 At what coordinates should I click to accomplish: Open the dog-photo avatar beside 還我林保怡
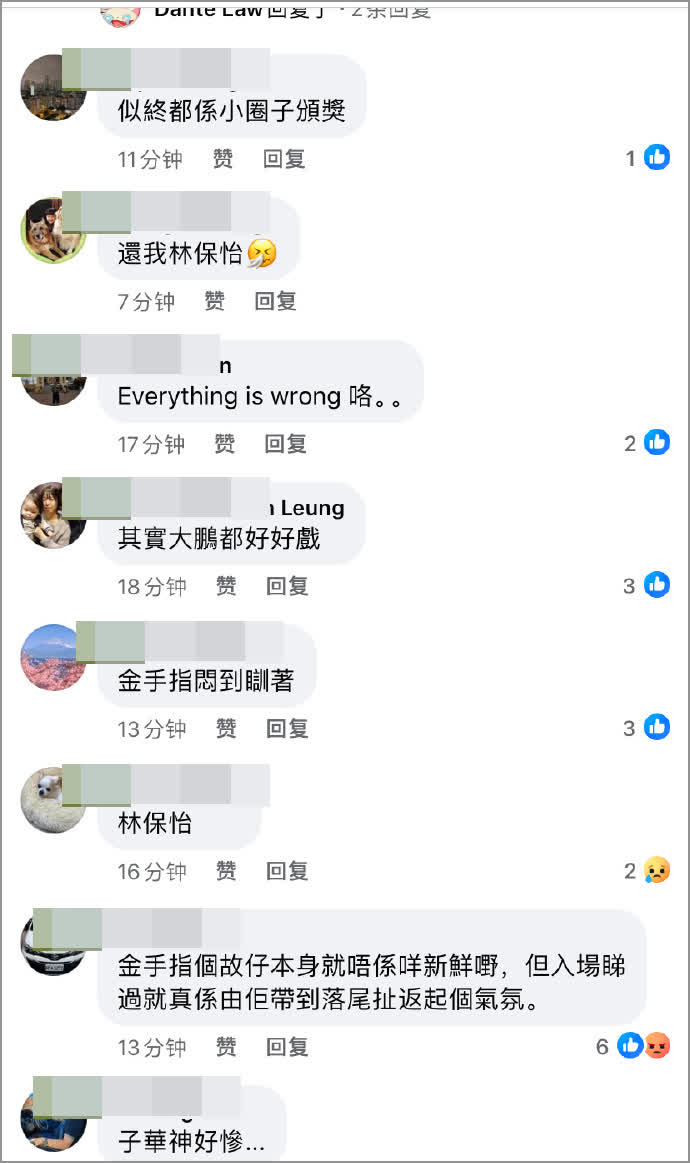click(53, 230)
